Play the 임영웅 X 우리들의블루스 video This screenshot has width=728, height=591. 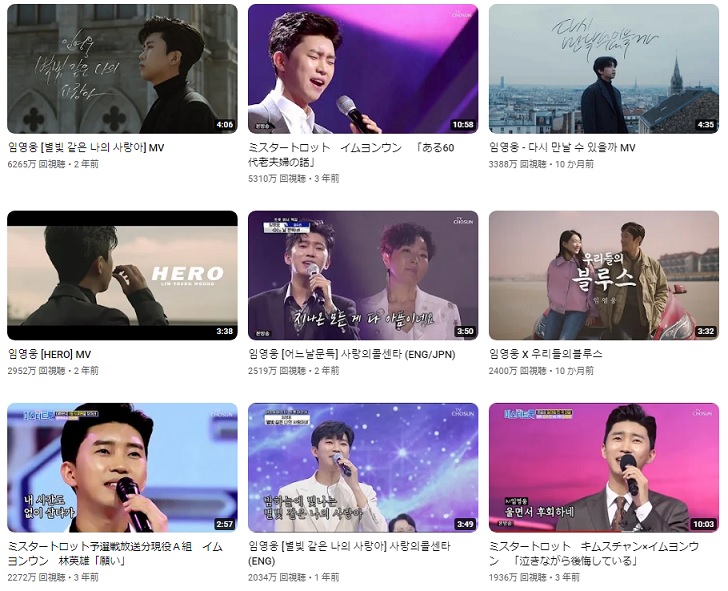(603, 275)
